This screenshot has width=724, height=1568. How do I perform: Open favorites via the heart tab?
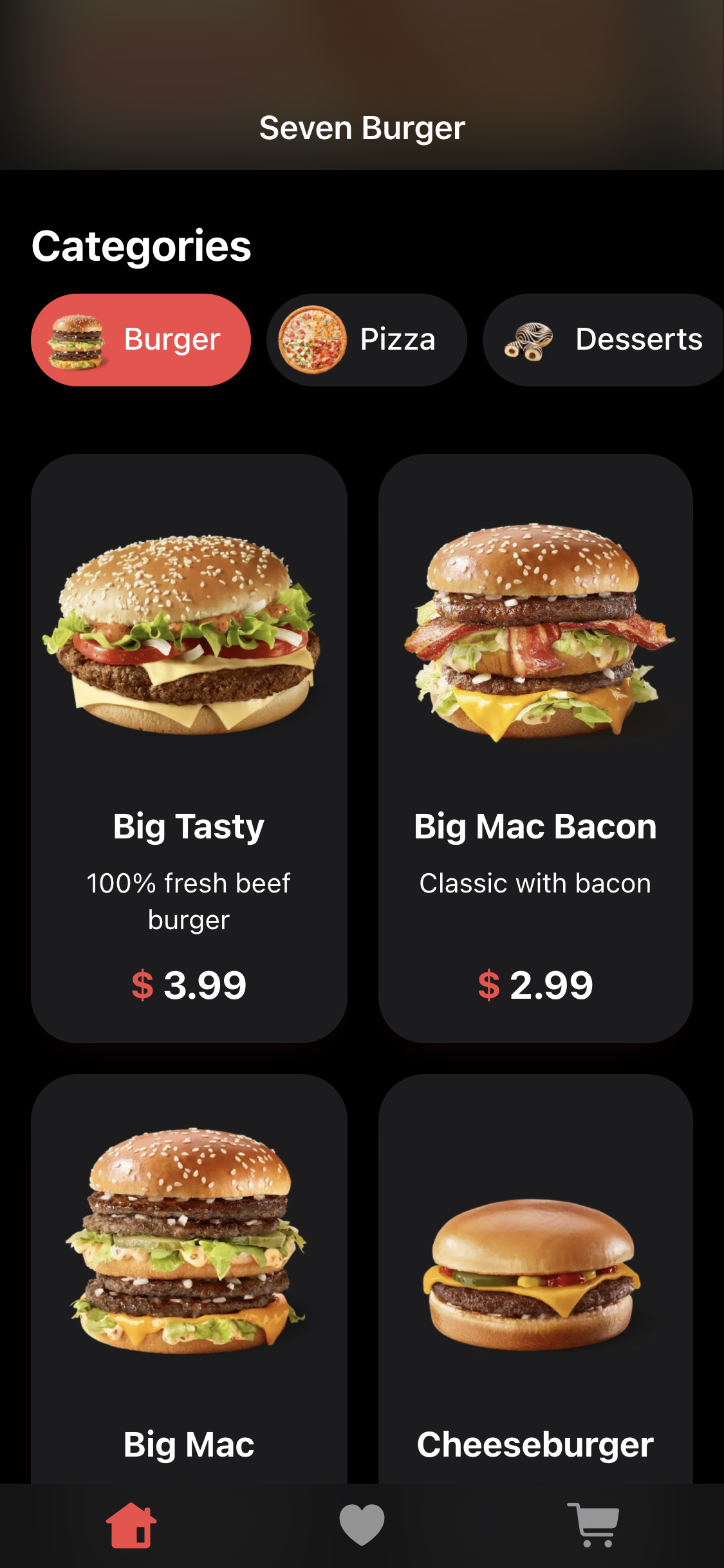point(362,1525)
